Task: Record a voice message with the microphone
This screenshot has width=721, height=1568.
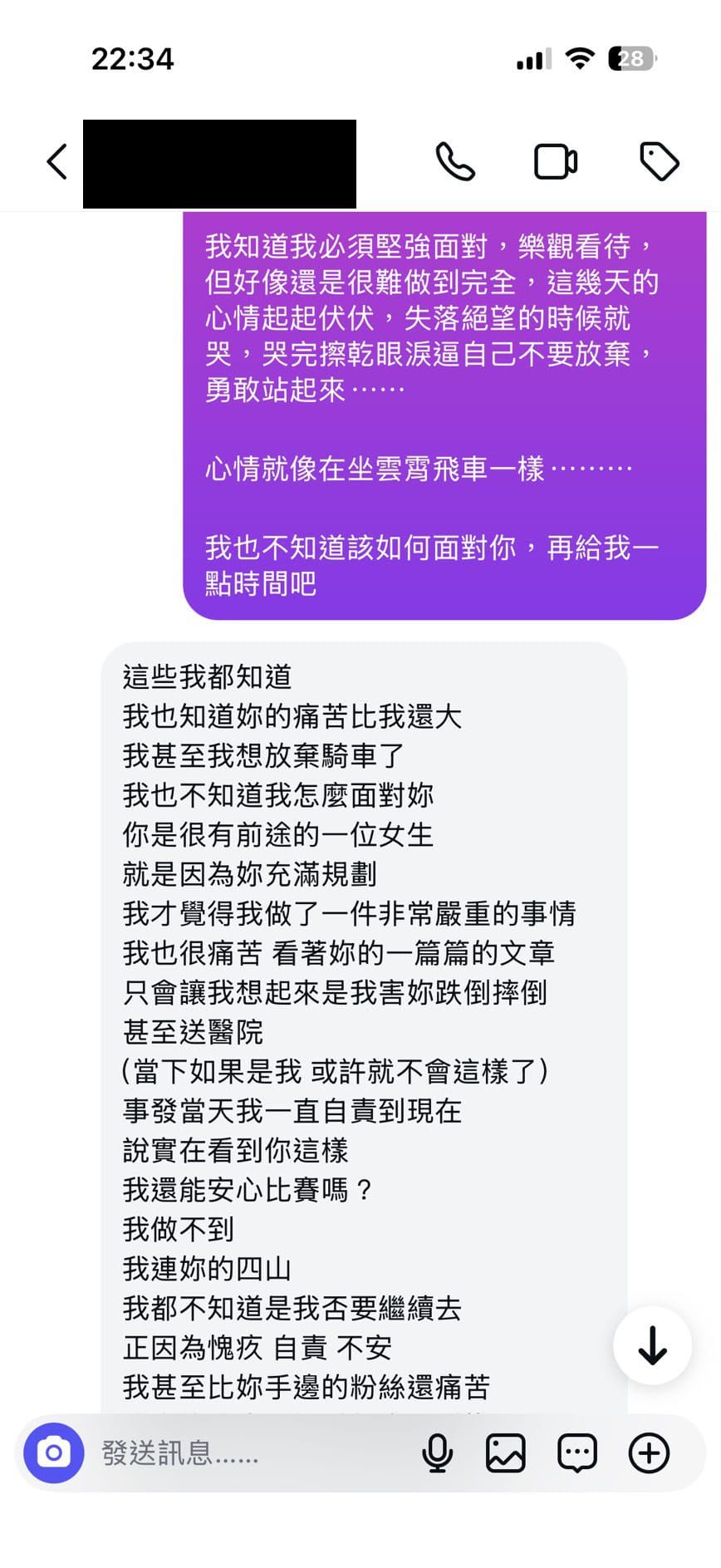Action: click(x=438, y=1453)
